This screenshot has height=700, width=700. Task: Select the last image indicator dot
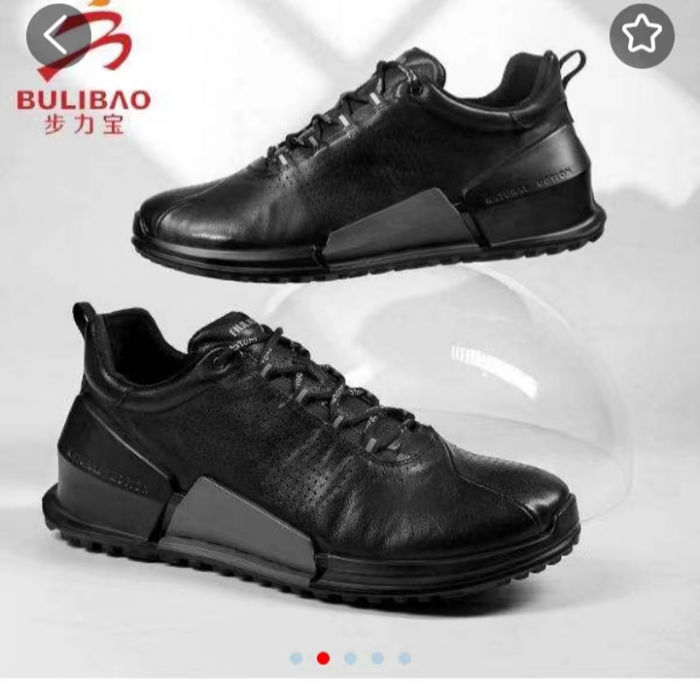point(404,658)
